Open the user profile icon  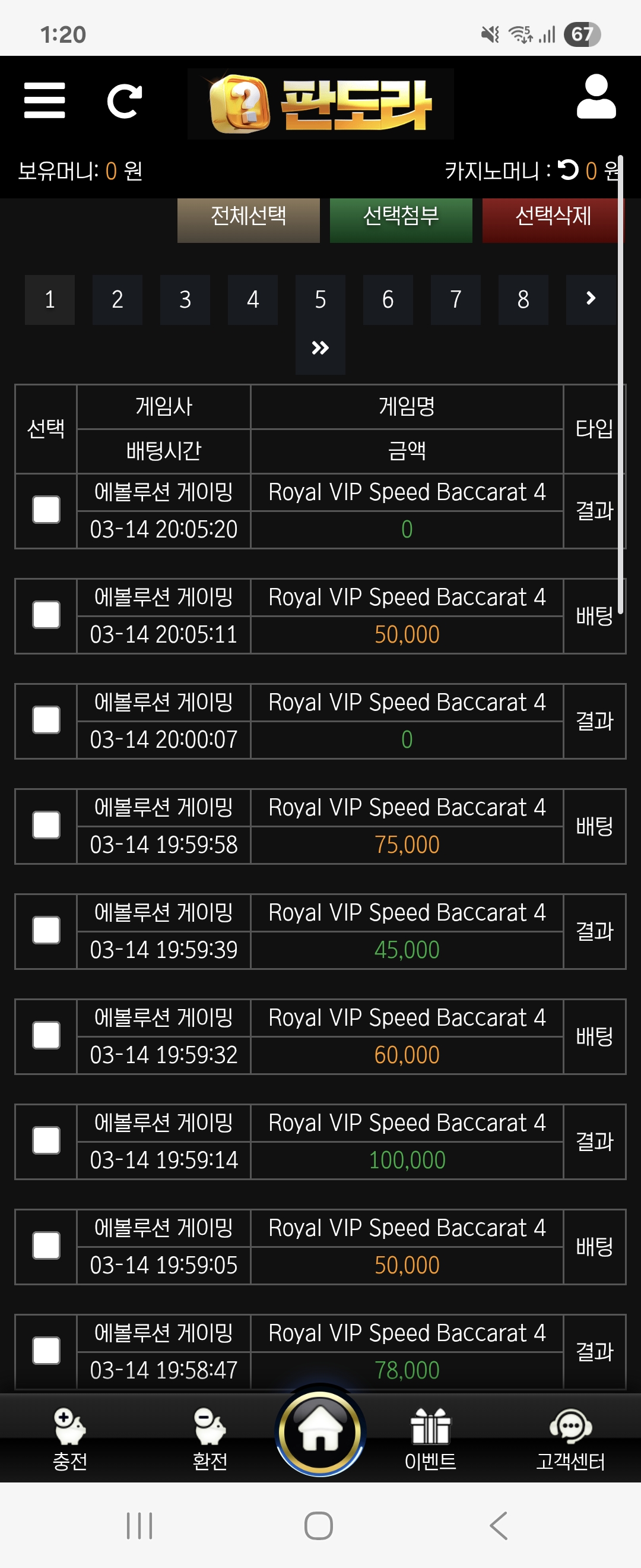coord(595,97)
